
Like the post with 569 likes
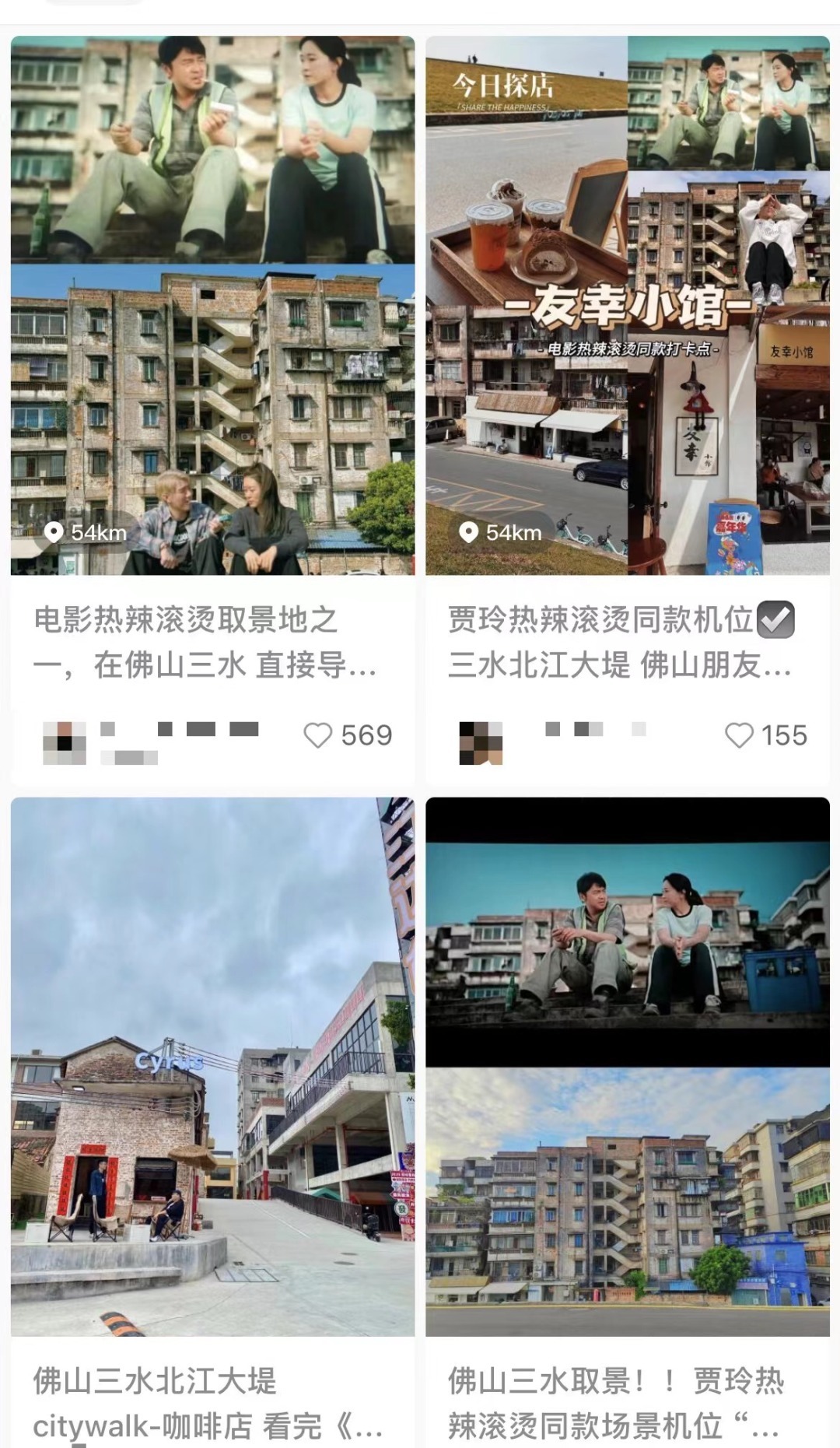click(317, 735)
